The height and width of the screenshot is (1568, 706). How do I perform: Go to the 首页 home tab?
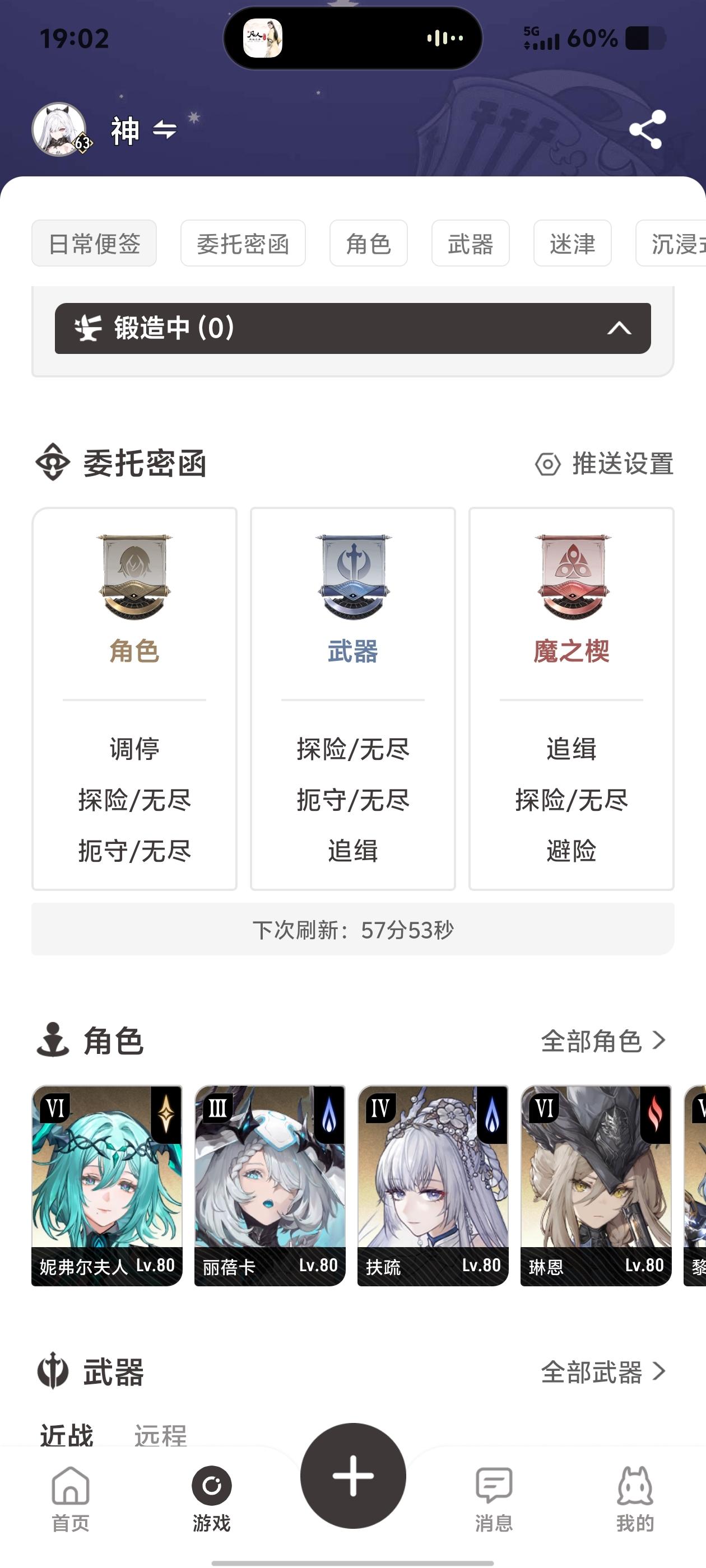pyautogui.click(x=71, y=1499)
